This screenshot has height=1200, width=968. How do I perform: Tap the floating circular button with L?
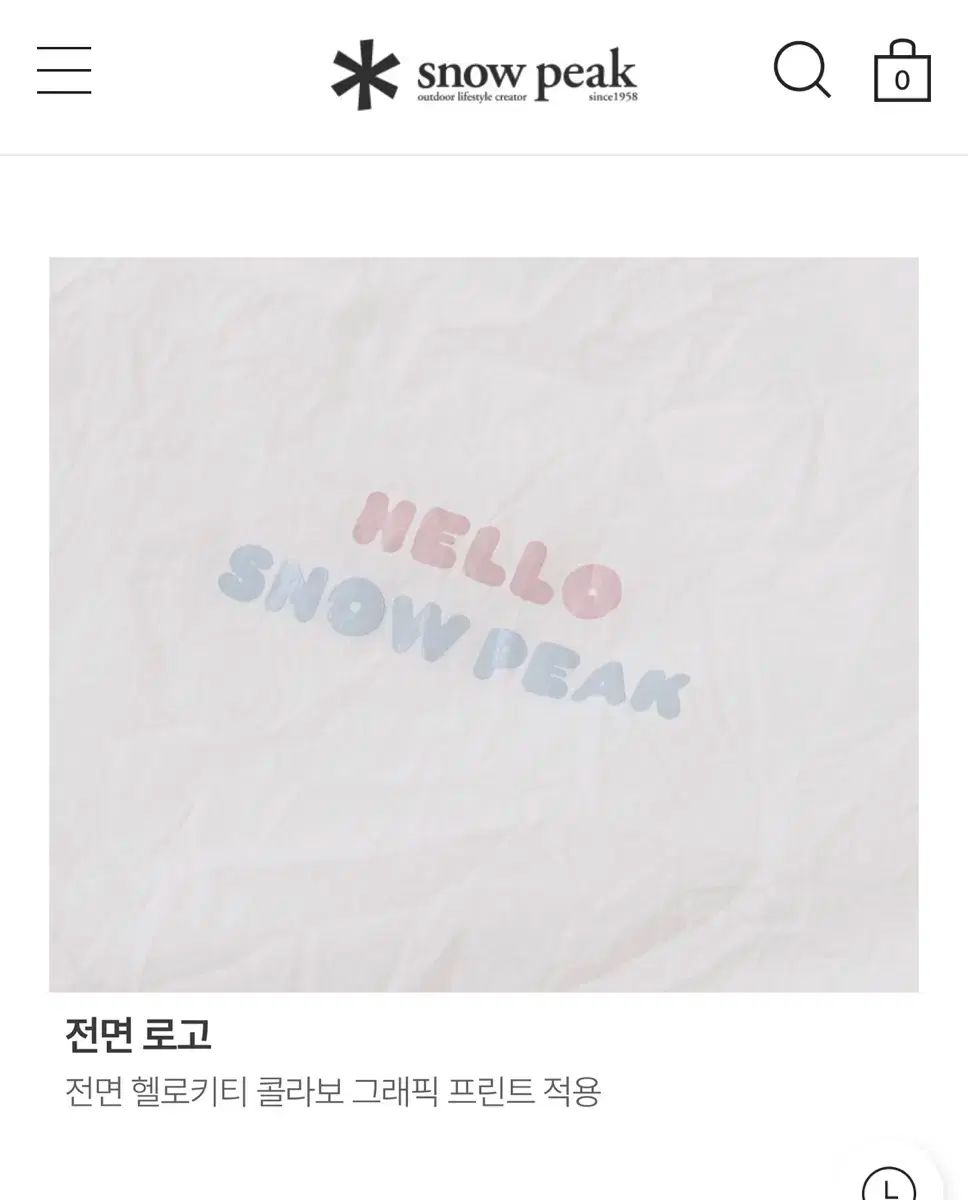[888, 1185]
